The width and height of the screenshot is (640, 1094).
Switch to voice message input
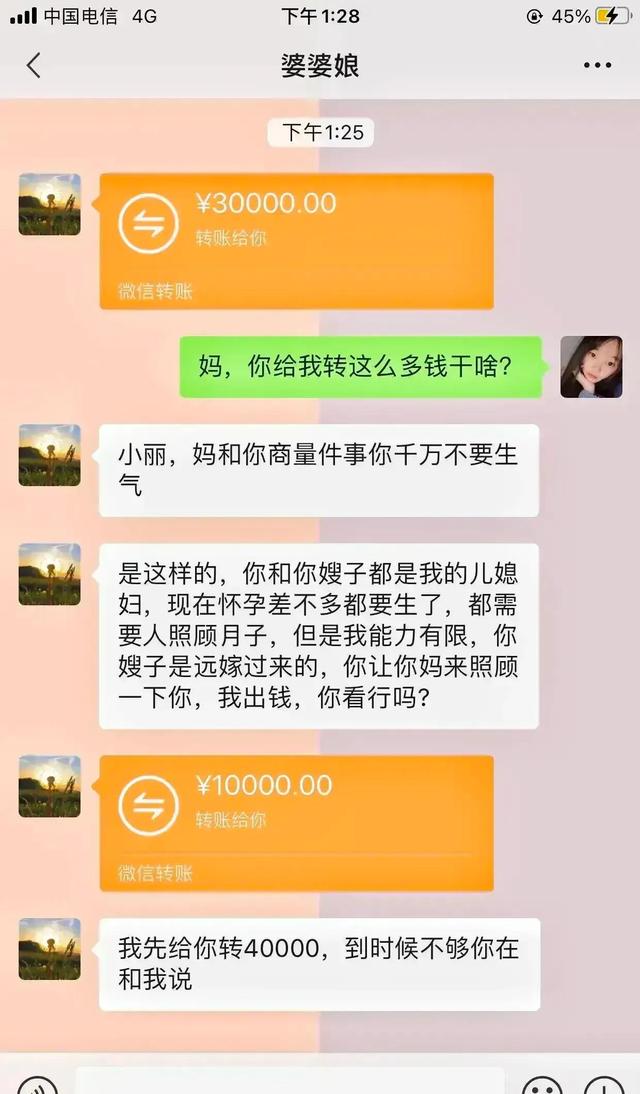click(37, 1087)
